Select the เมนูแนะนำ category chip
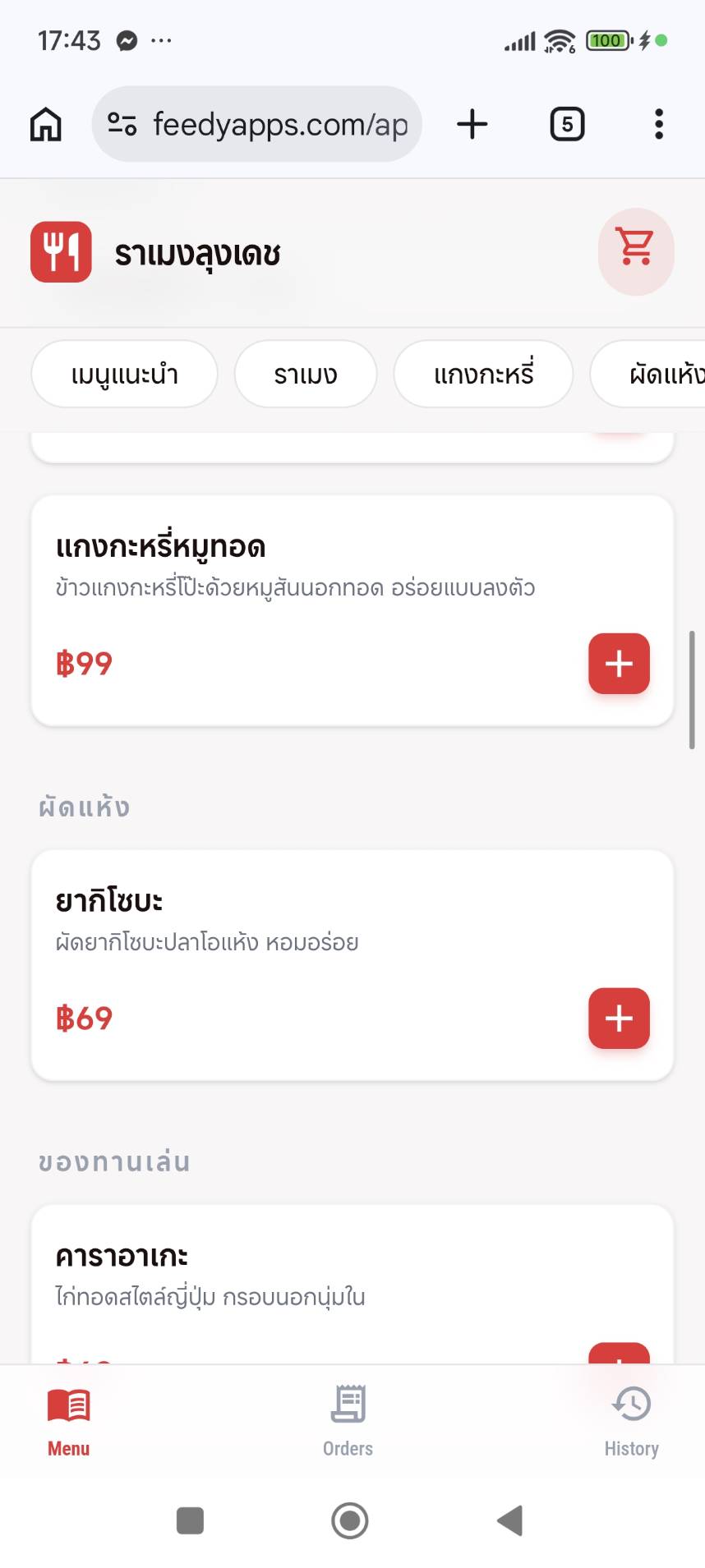705x1568 pixels. click(124, 375)
